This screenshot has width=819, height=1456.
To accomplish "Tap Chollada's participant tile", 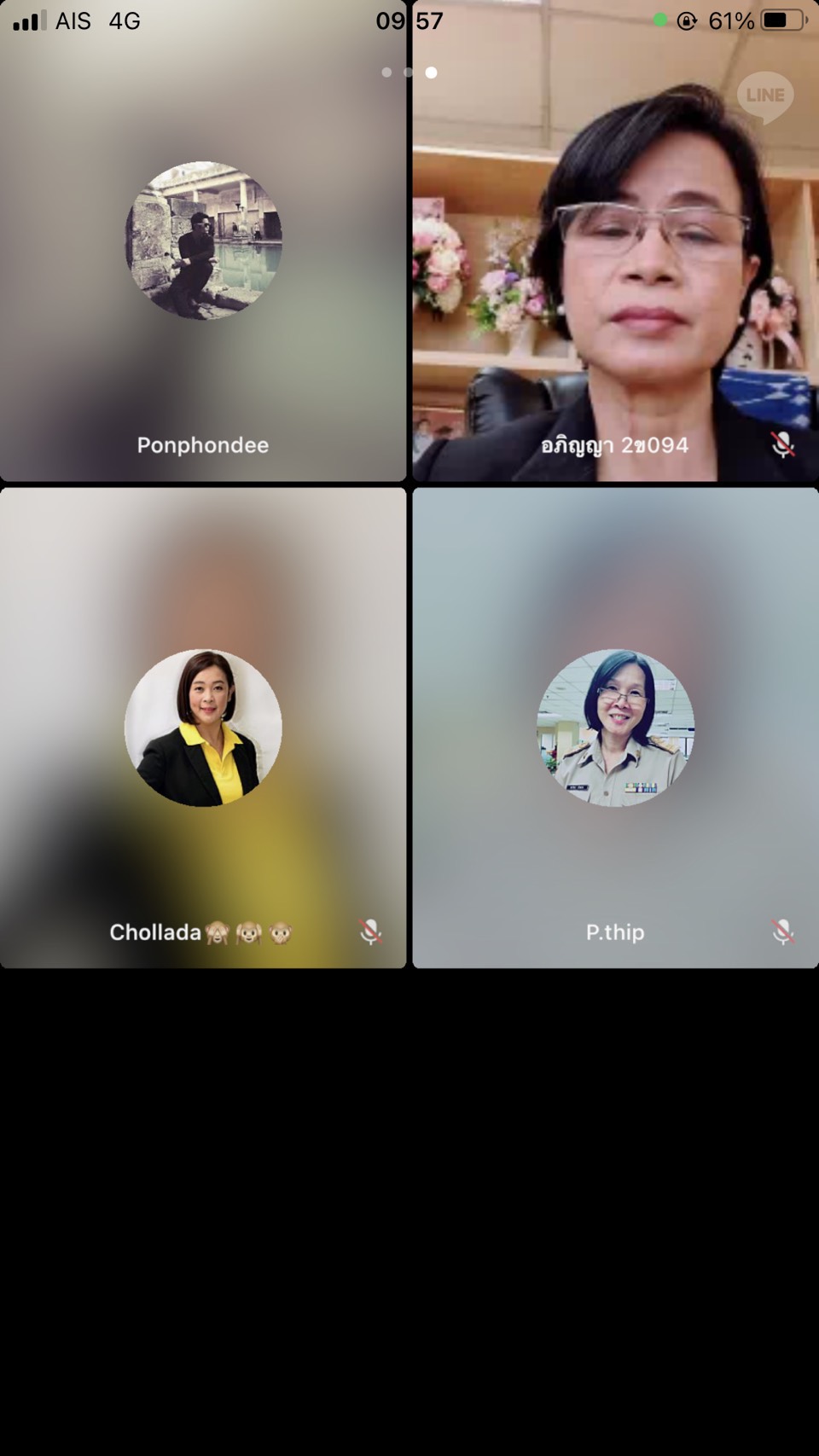I will point(203,728).
